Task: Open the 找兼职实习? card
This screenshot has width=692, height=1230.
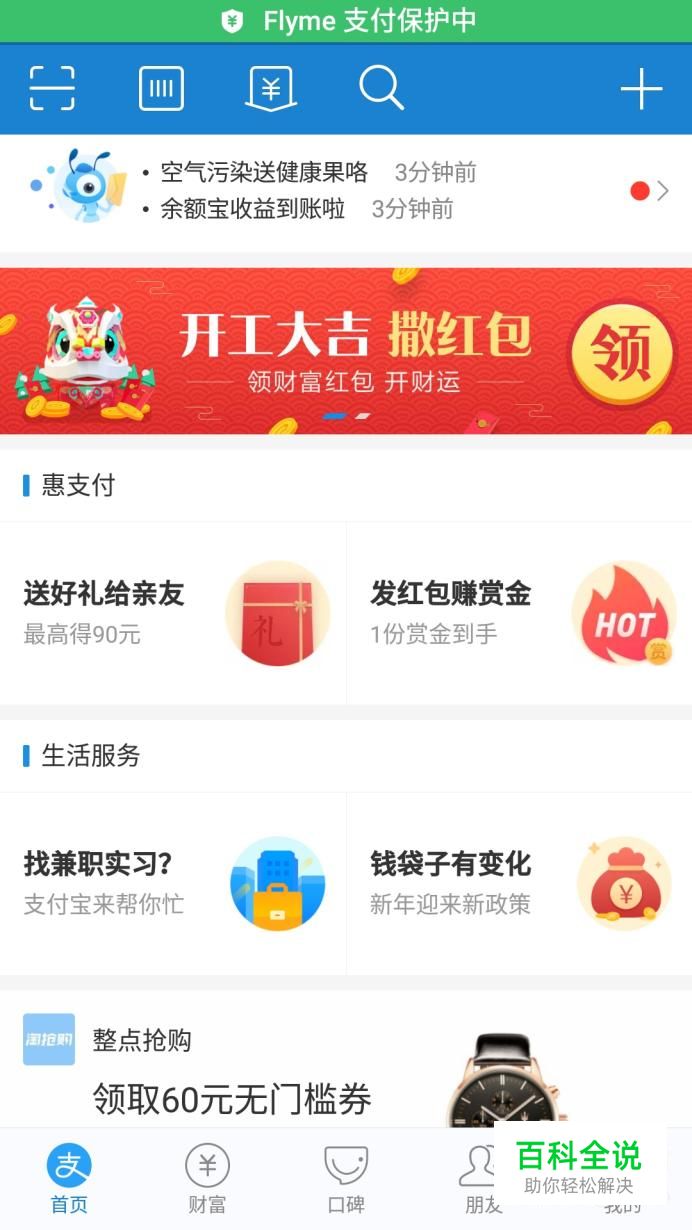Action: coord(173,883)
